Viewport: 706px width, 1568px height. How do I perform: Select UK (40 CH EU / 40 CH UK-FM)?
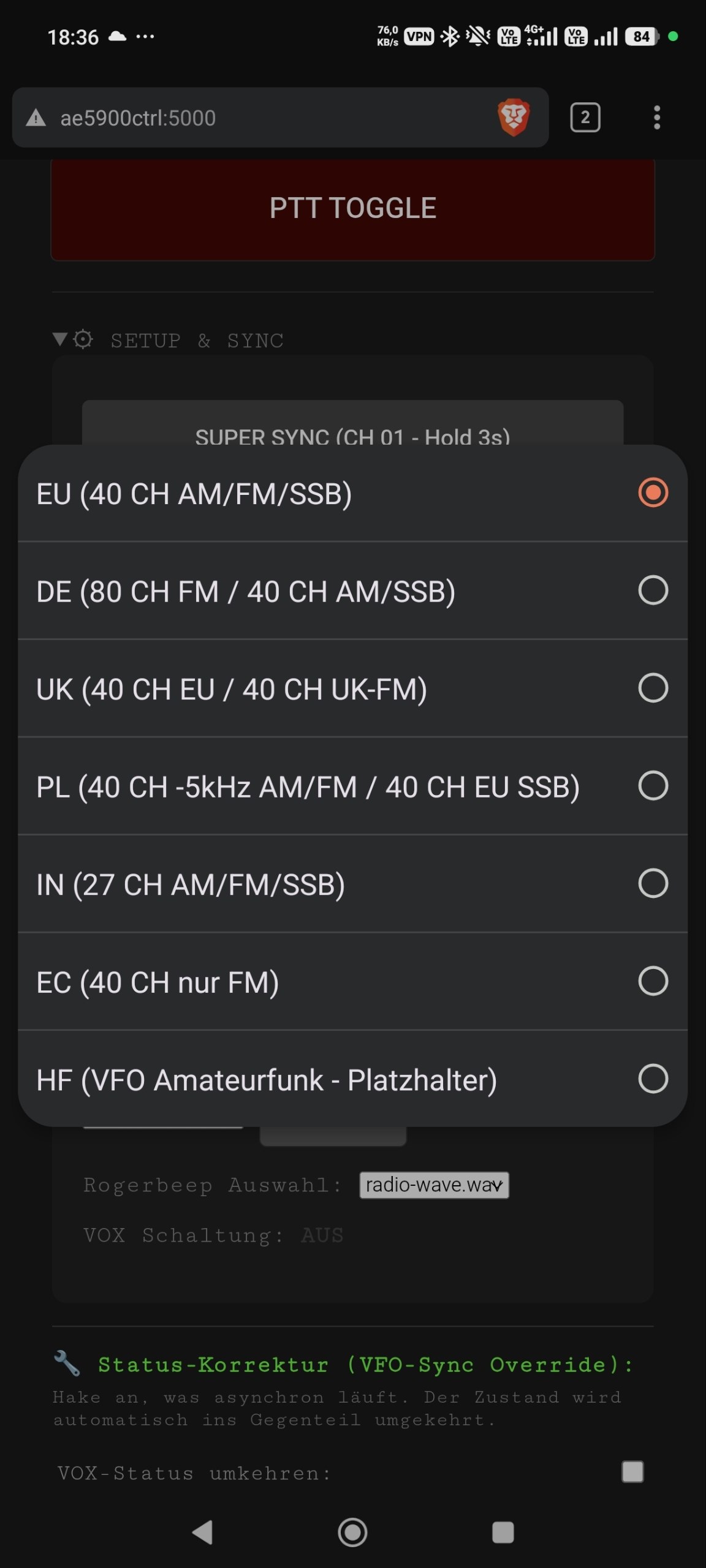352,688
